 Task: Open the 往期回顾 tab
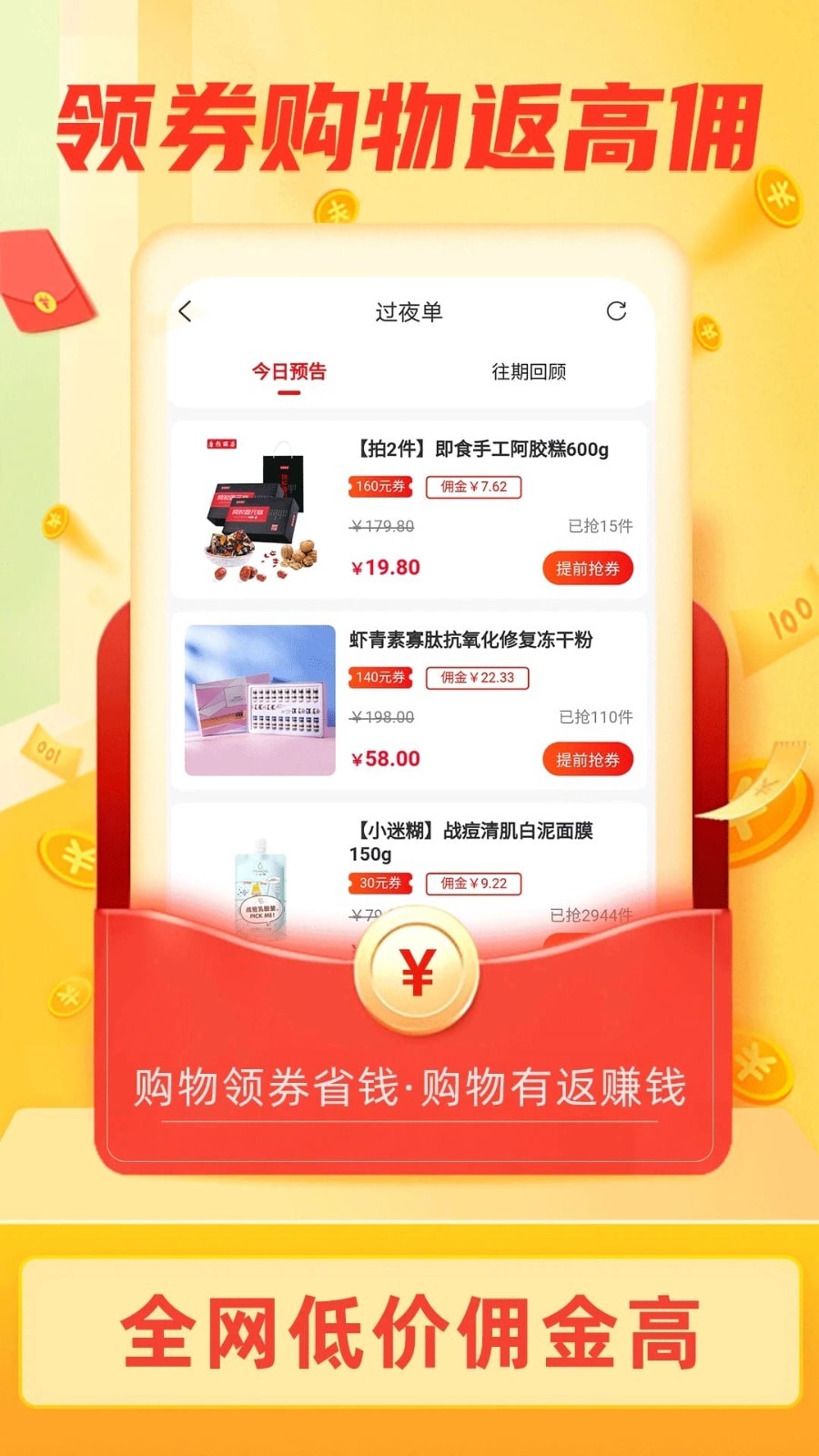point(531,371)
